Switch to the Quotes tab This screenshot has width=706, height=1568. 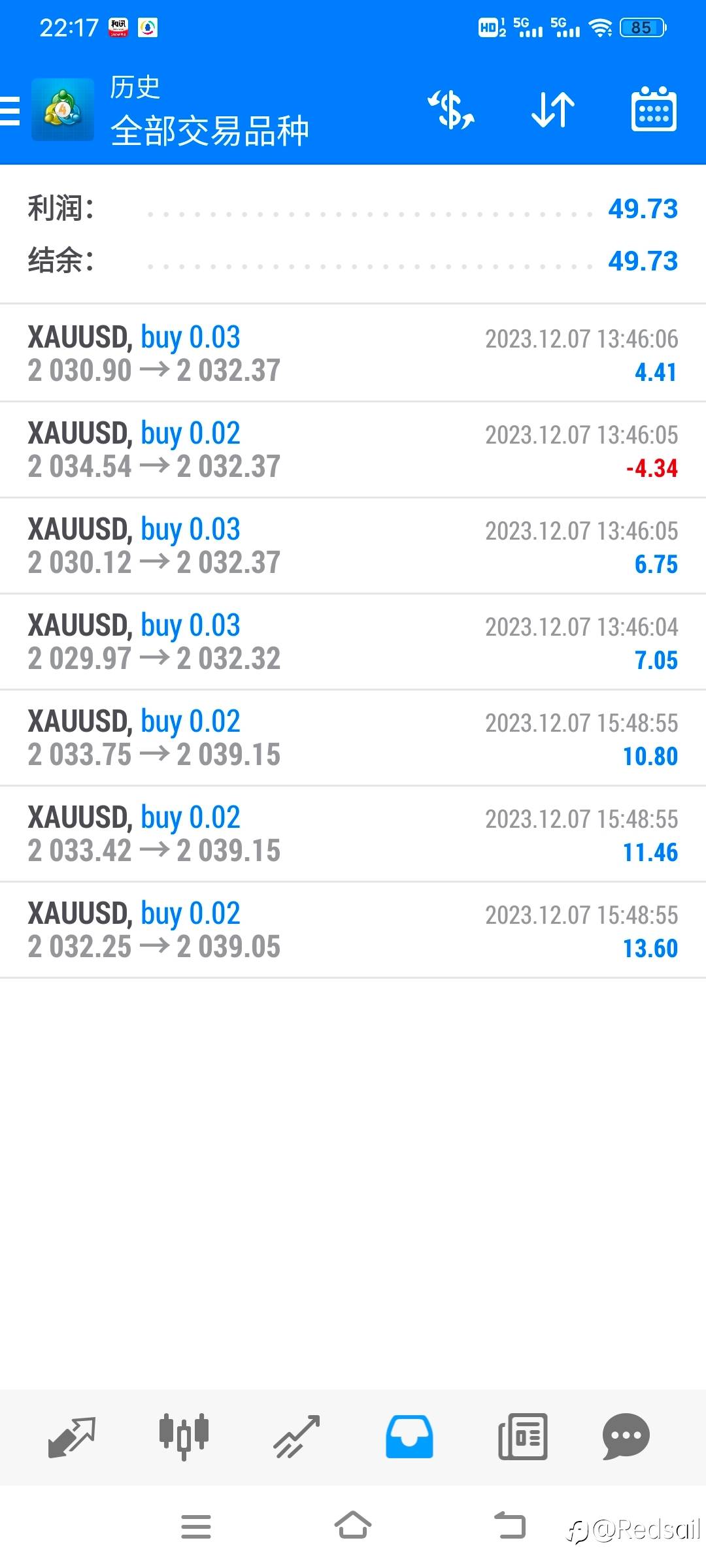point(72,1437)
